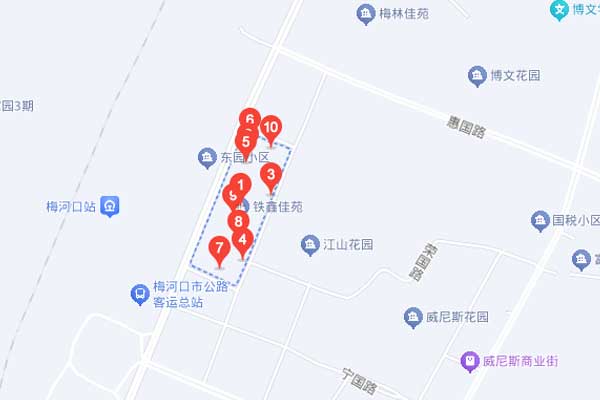The height and width of the screenshot is (400, 600).
Task: Tap map marker number 10
Action: coord(270,128)
